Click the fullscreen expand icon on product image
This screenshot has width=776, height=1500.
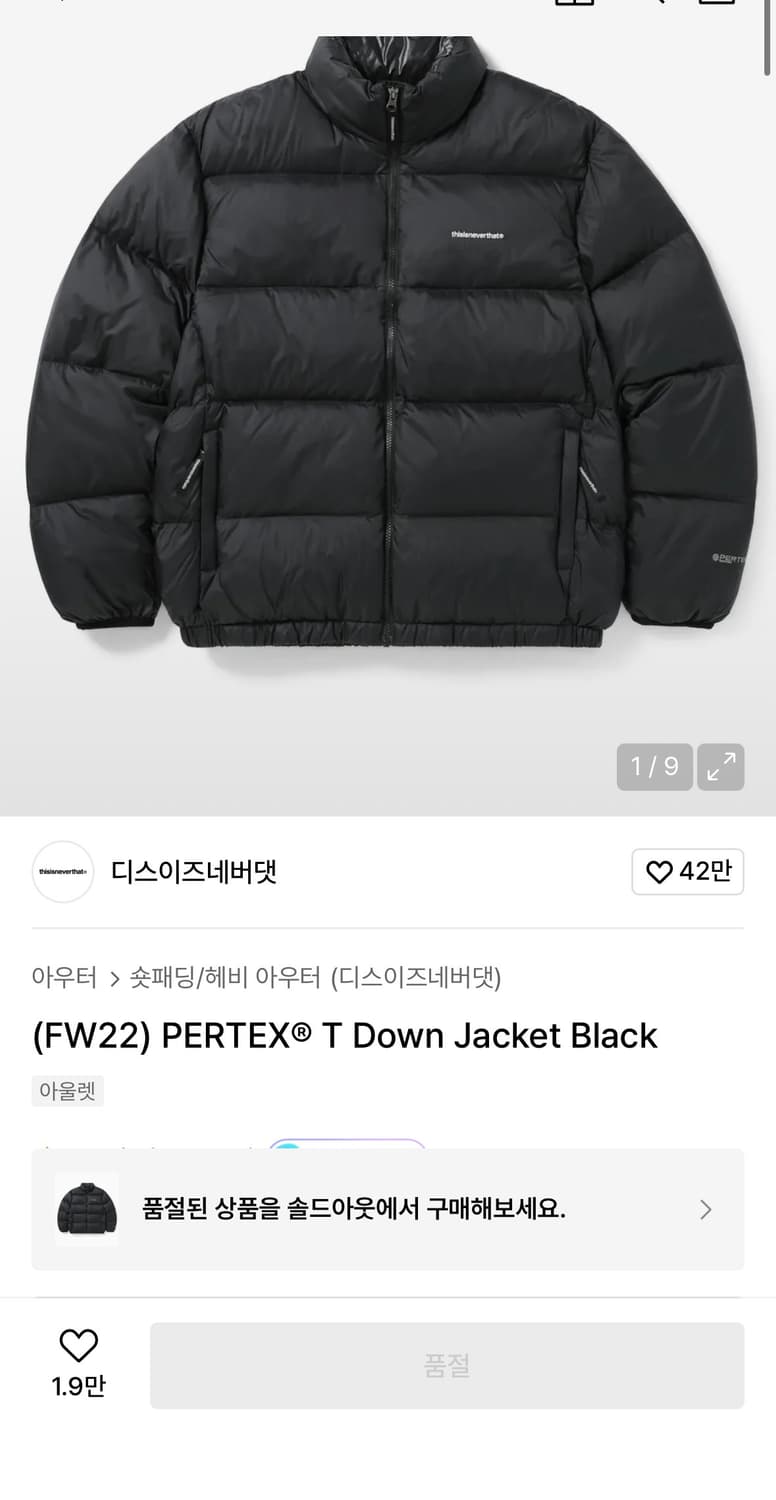coord(722,767)
